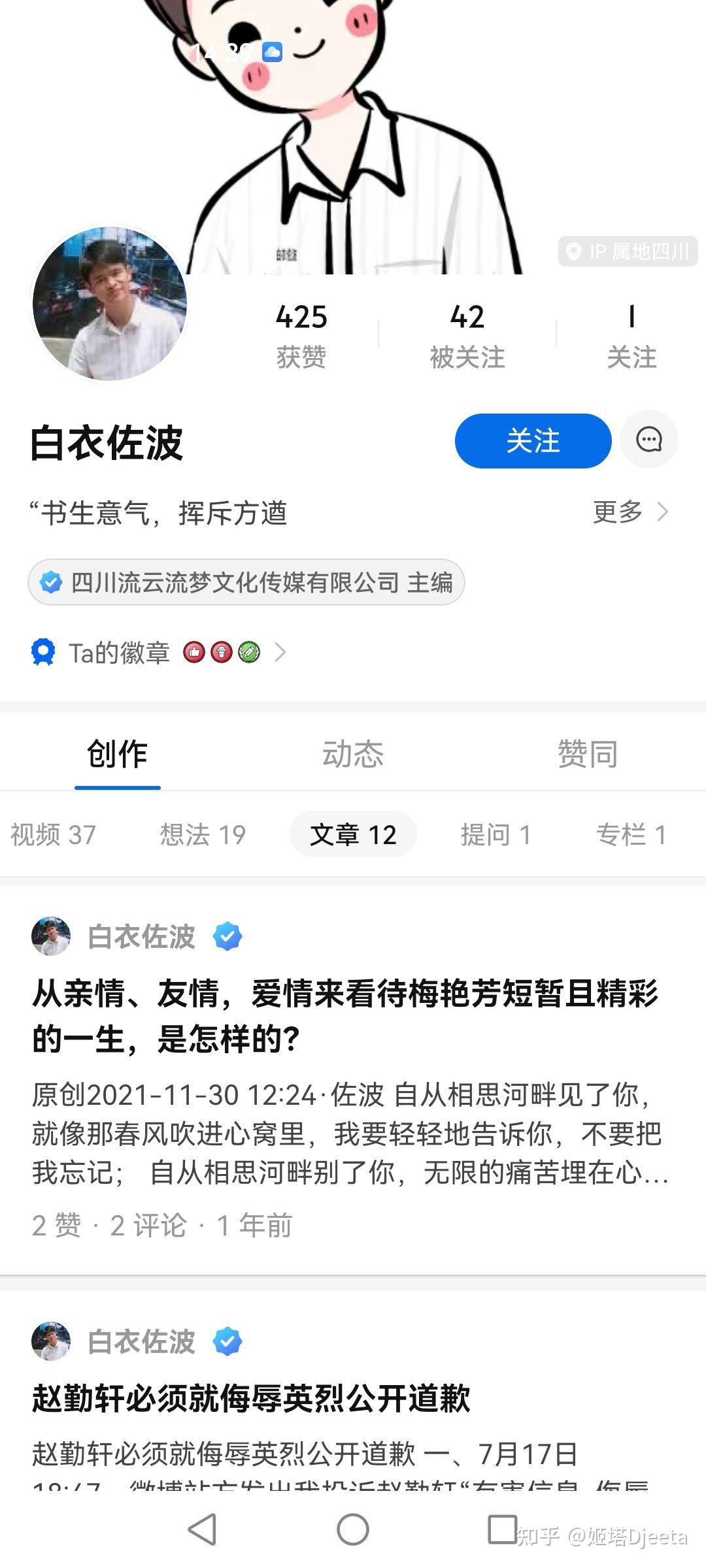View the large profile avatar photo
Image resolution: width=706 pixels, height=1568 pixels.
tap(110, 304)
